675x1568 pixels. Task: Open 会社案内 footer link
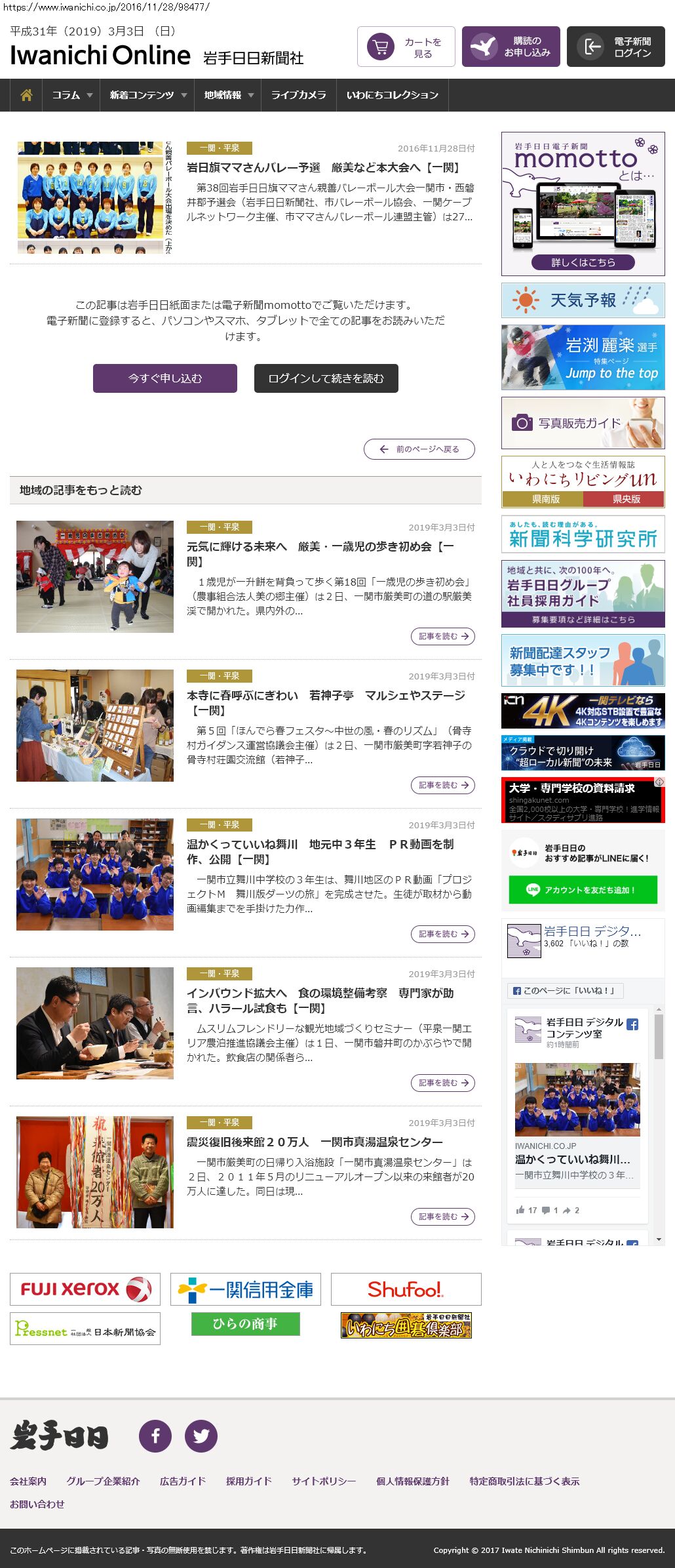28,1481
